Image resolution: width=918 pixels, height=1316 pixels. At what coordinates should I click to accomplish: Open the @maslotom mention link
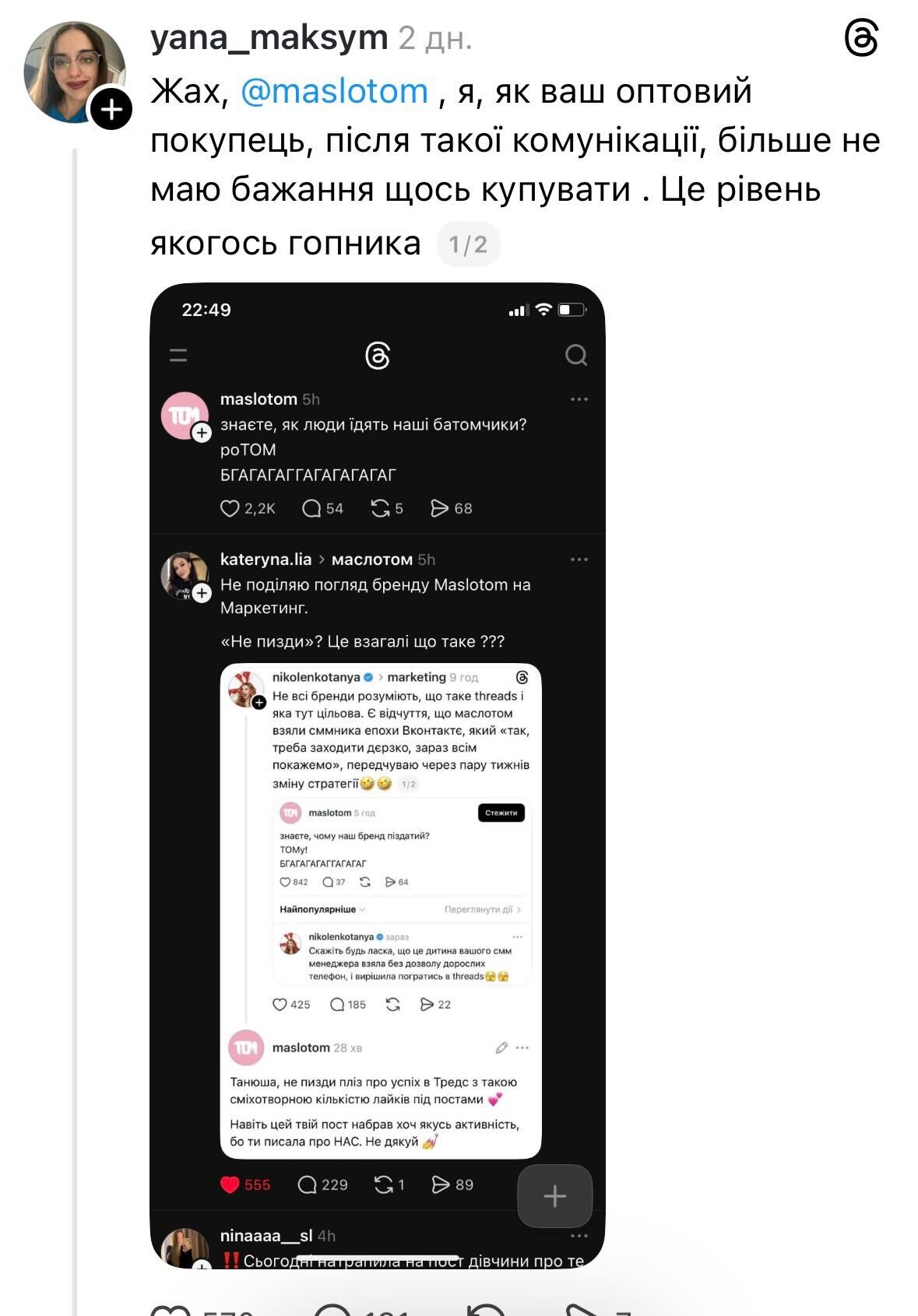click(334, 91)
